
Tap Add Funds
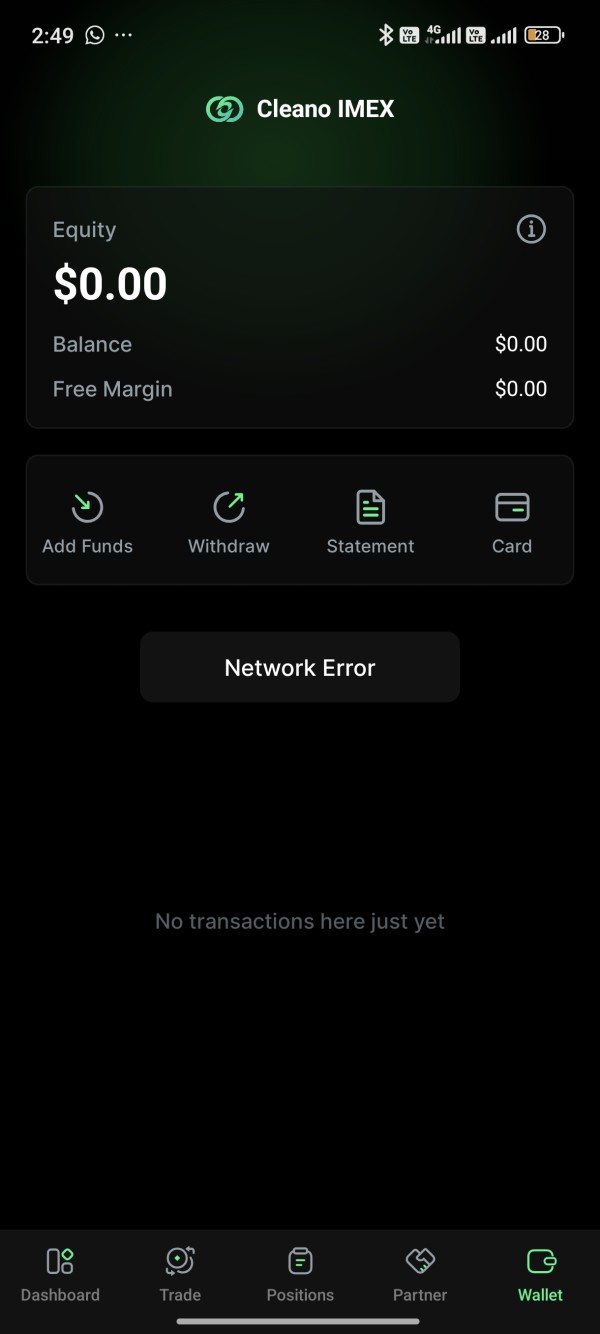(x=88, y=522)
